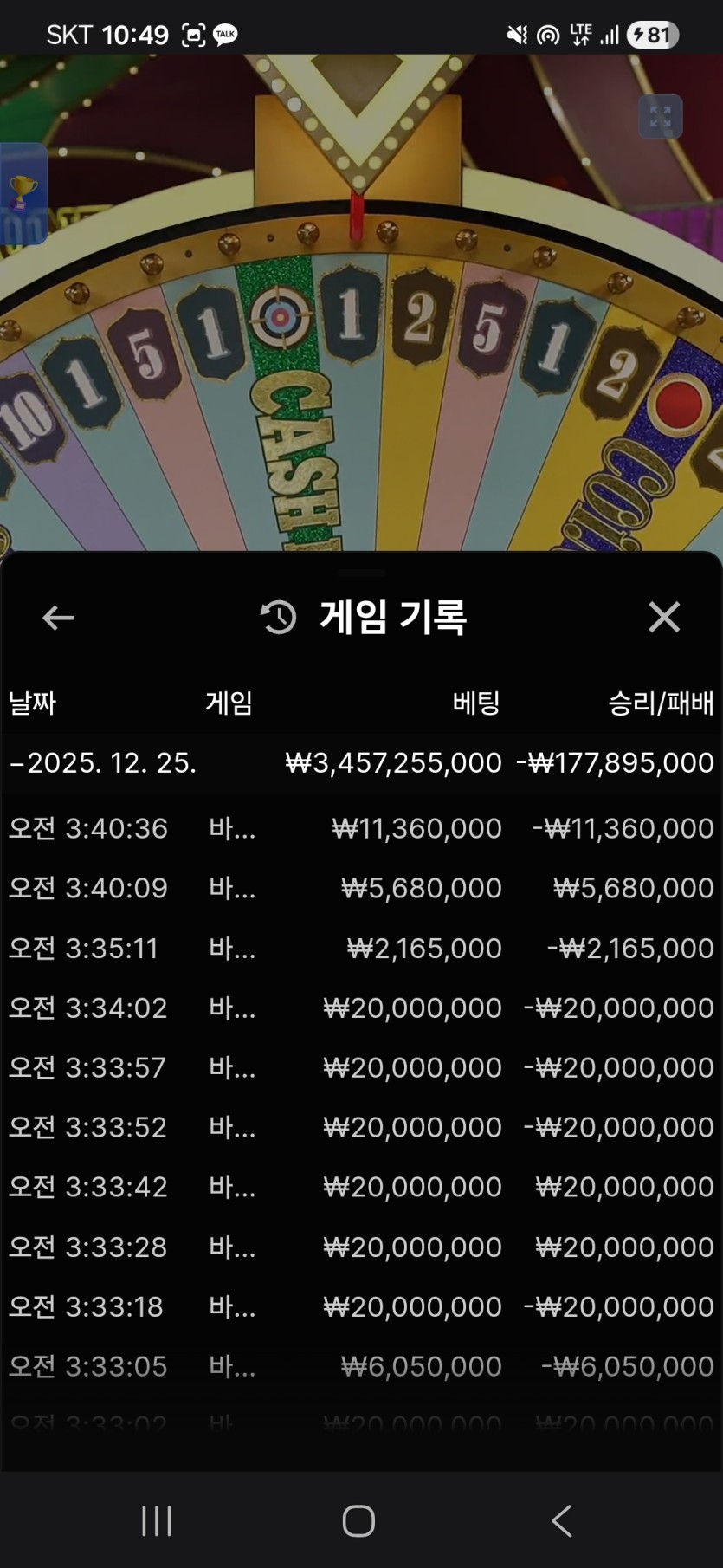View the 오전 3:33:28 game entry
Image resolution: width=723 pixels, height=1568 pixels.
[x=361, y=1247]
